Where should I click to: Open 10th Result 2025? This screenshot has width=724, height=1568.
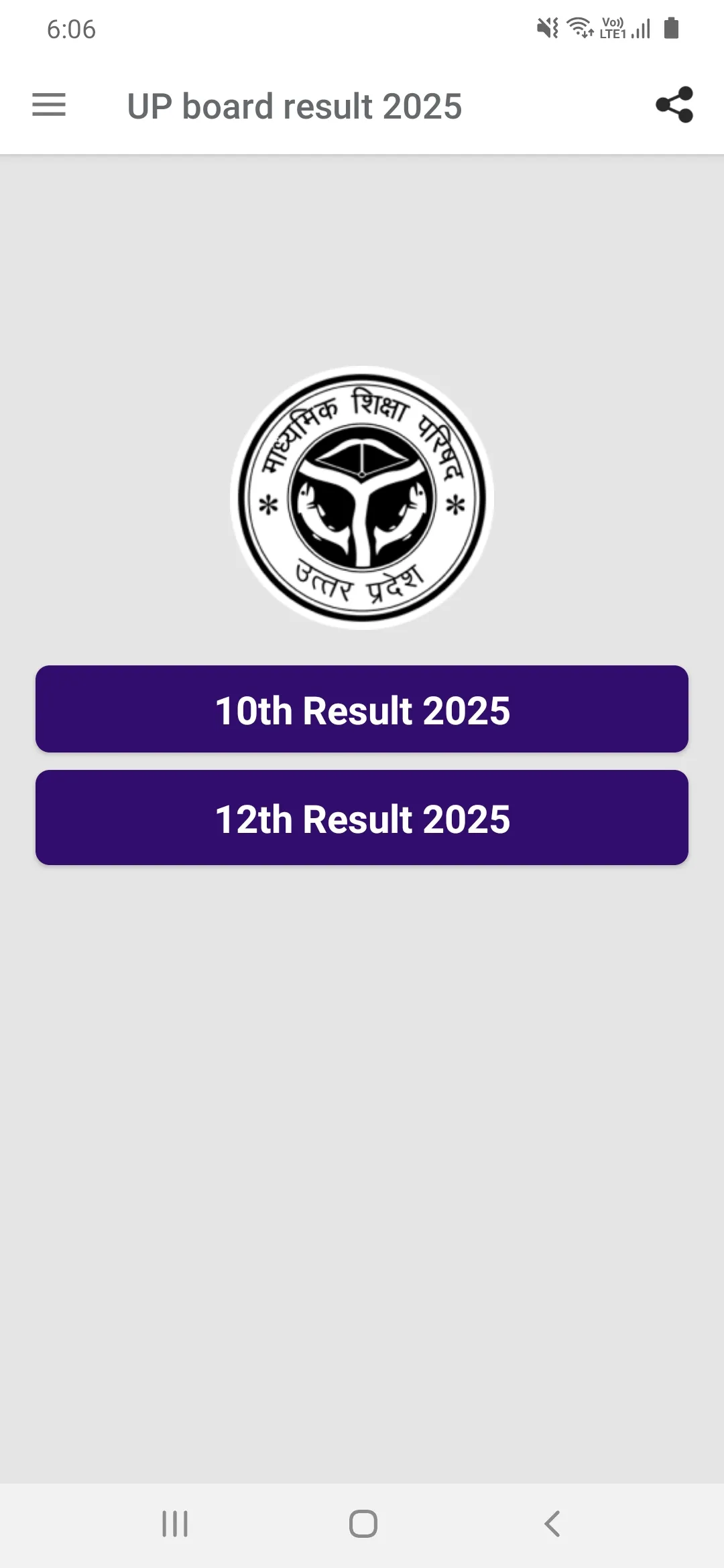pos(362,709)
